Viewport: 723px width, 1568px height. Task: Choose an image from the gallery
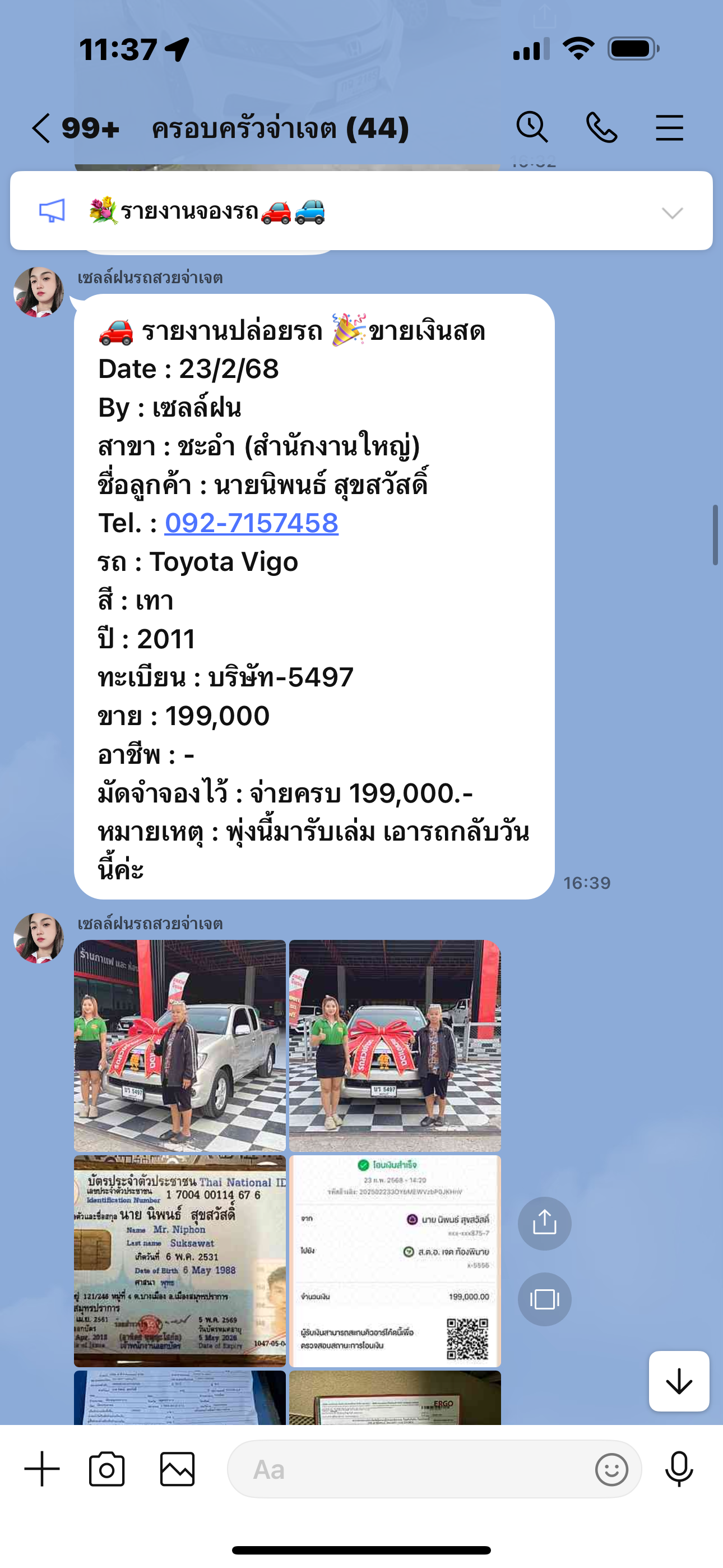pyautogui.click(x=177, y=1469)
